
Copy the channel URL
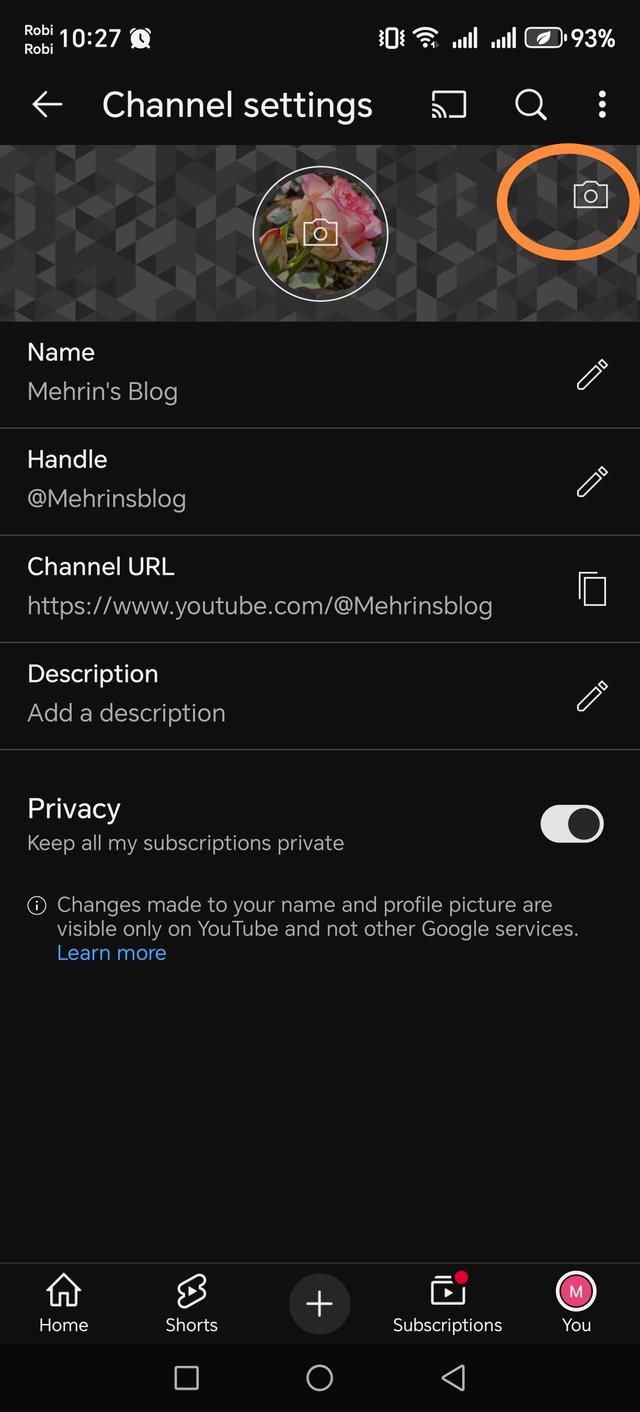coord(592,588)
